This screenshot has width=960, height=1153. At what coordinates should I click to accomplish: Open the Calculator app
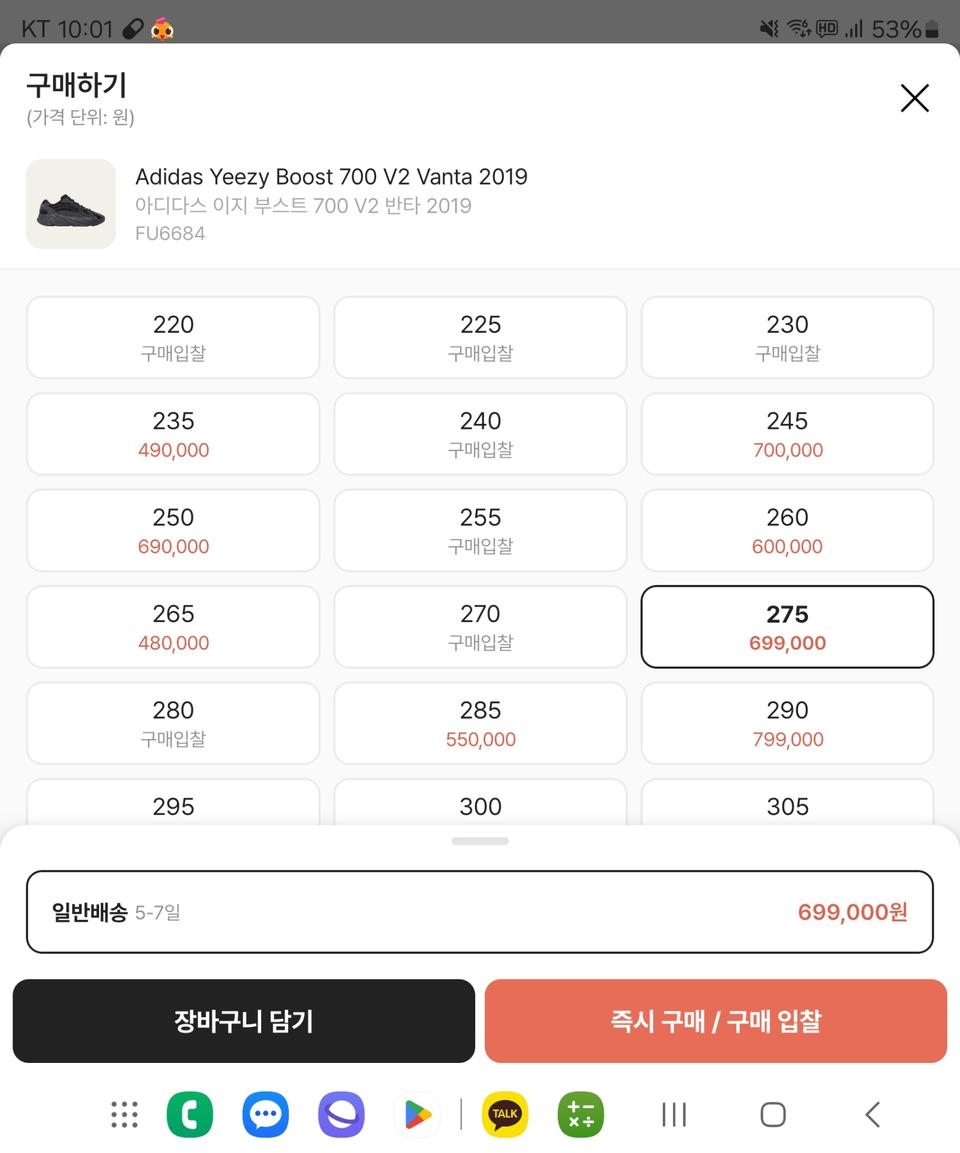point(580,1114)
